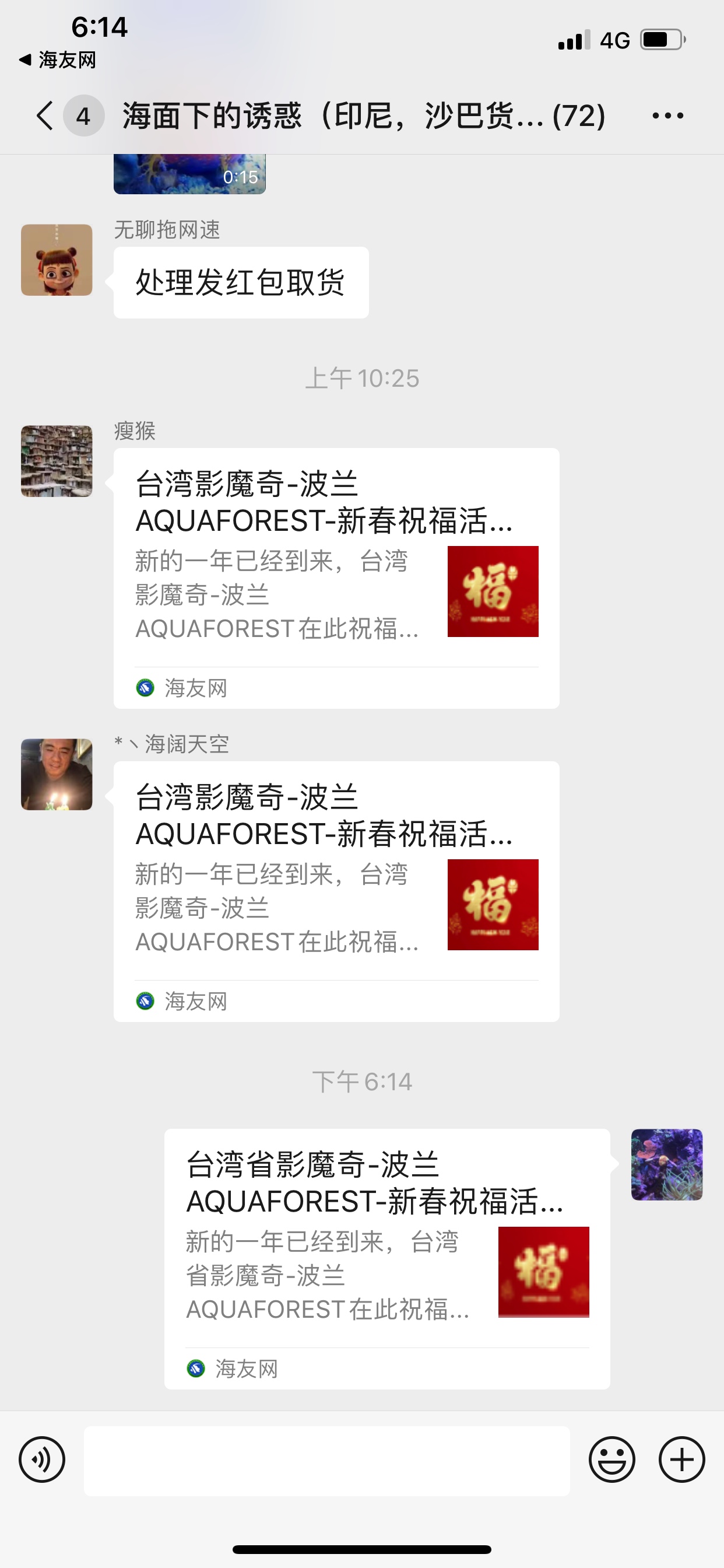Return to 海友网 via the status bar link
Viewport: 724px width, 1568px height.
click(58, 60)
